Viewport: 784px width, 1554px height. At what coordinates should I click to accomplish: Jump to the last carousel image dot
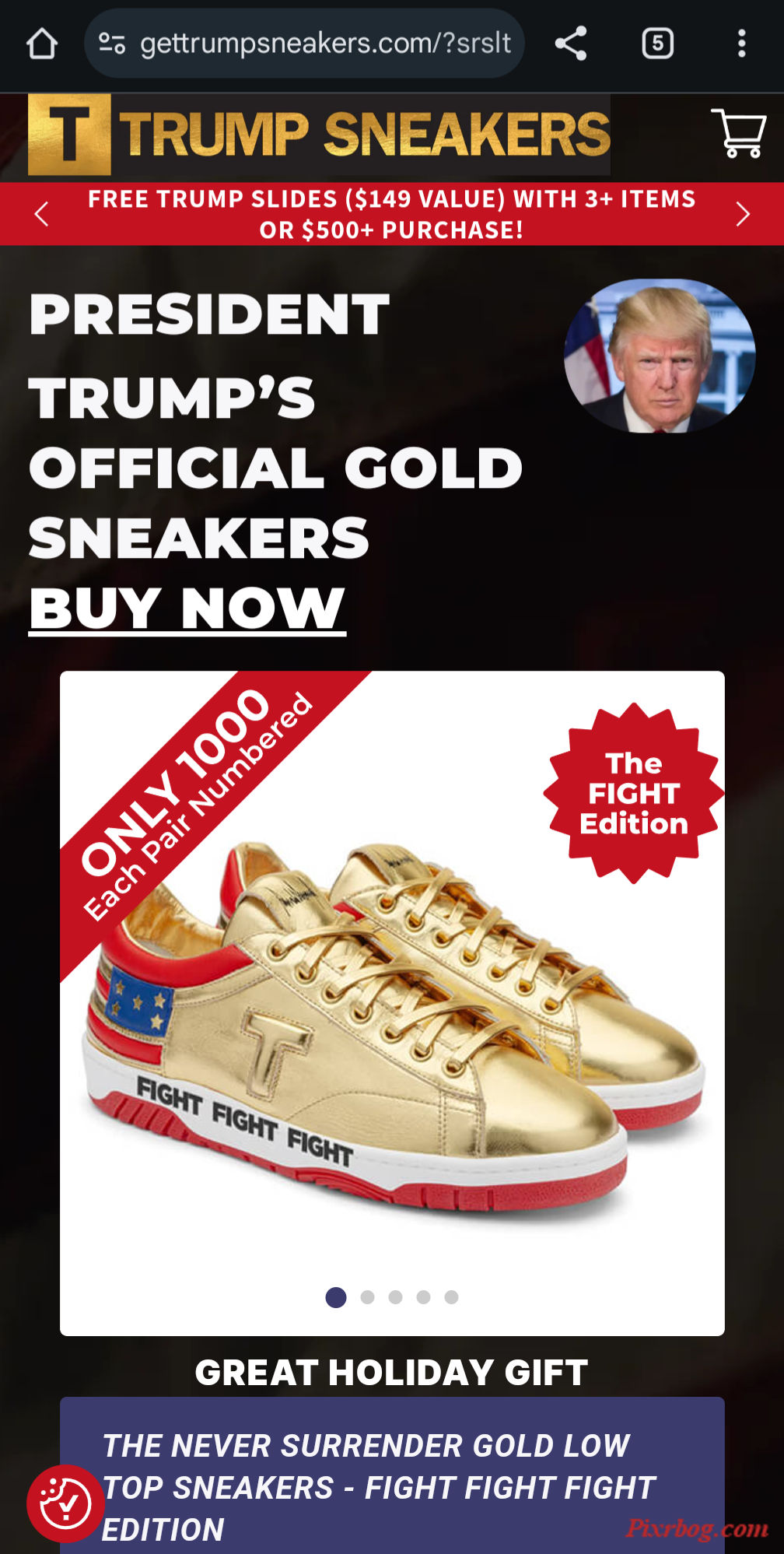(x=451, y=1297)
